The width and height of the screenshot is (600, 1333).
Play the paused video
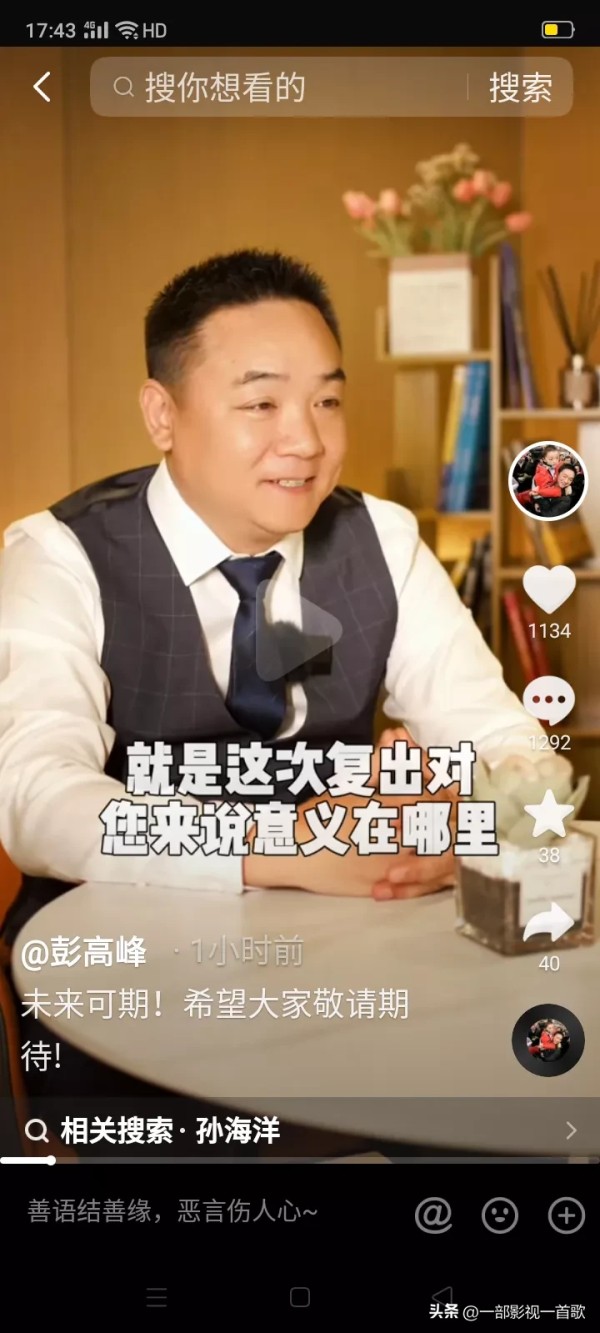coord(299,630)
